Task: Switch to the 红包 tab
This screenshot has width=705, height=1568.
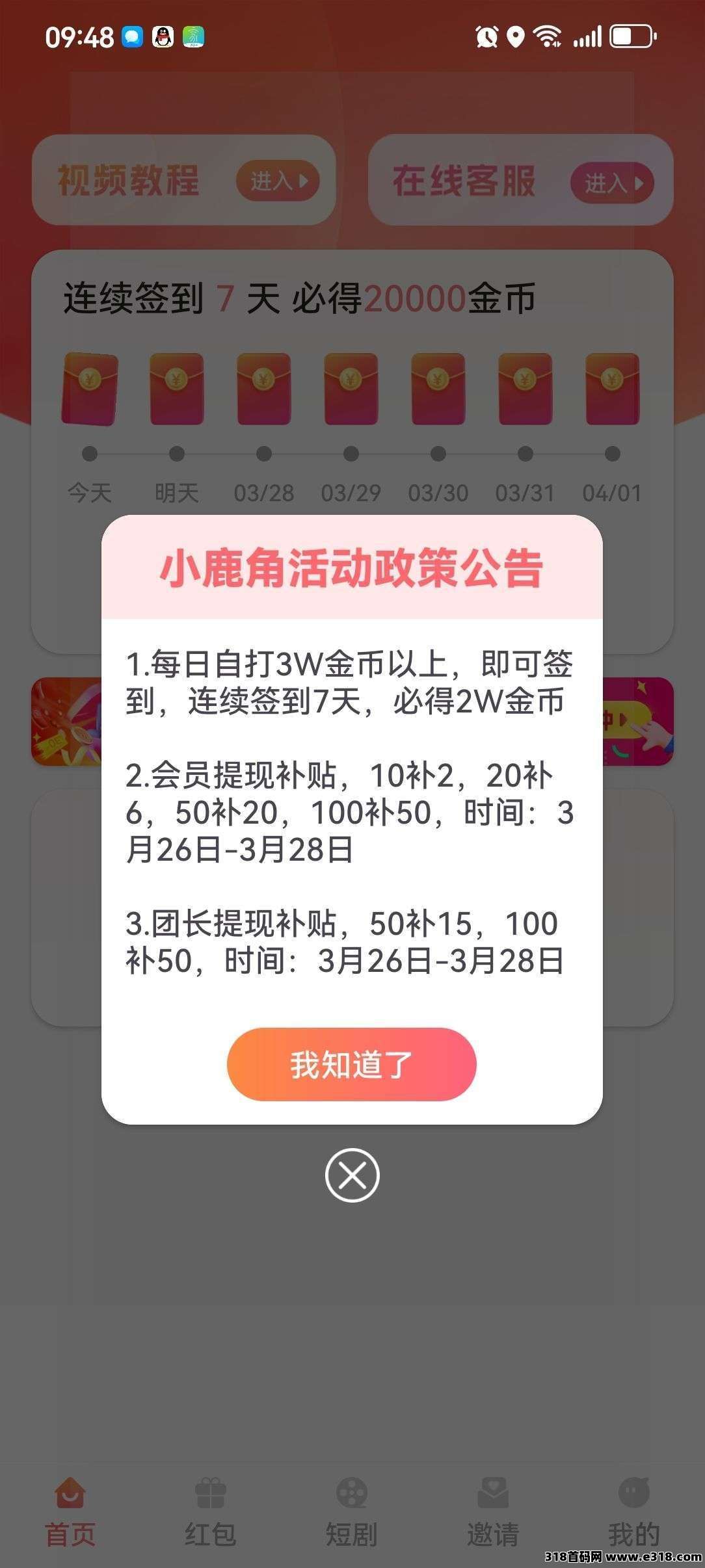Action: click(x=210, y=1508)
